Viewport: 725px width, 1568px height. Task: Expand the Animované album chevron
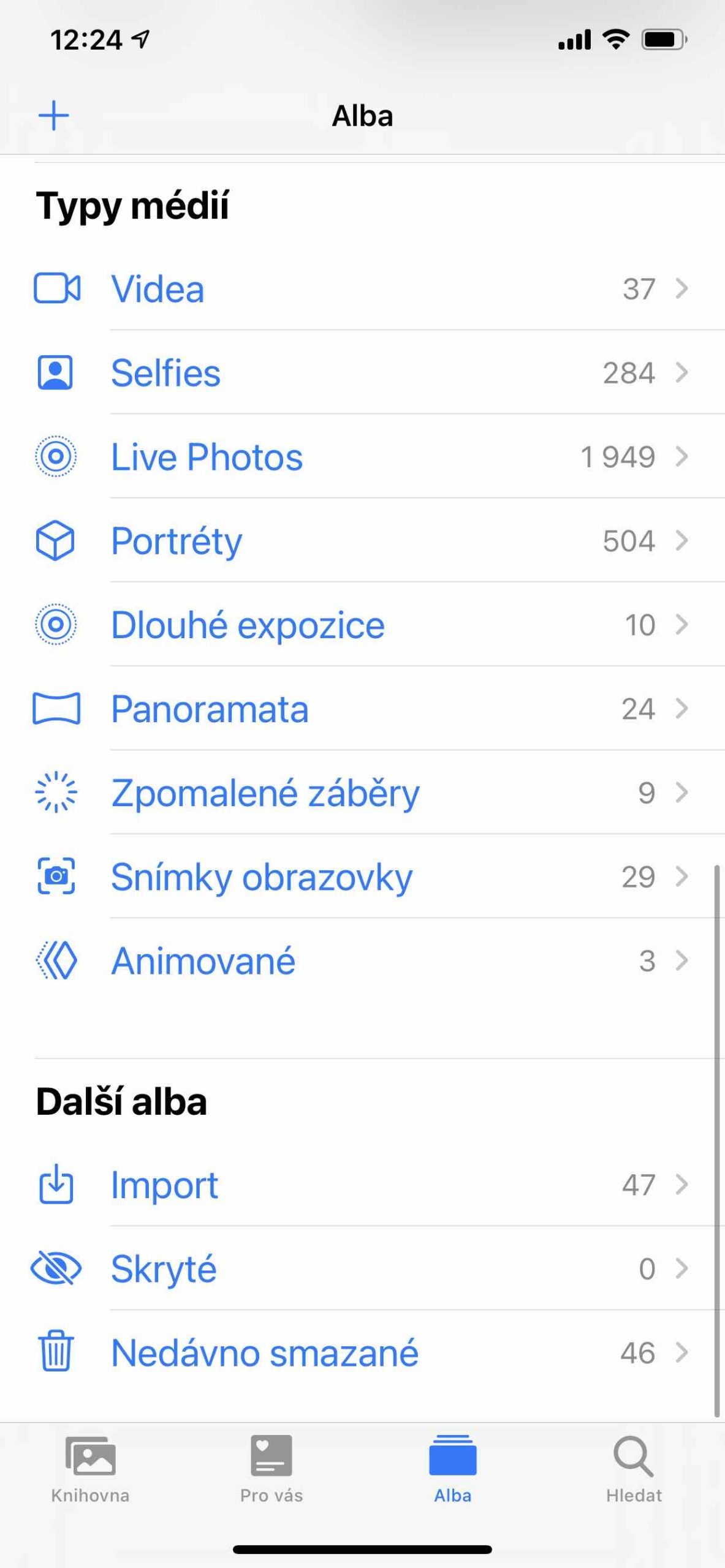pyautogui.click(x=682, y=960)
